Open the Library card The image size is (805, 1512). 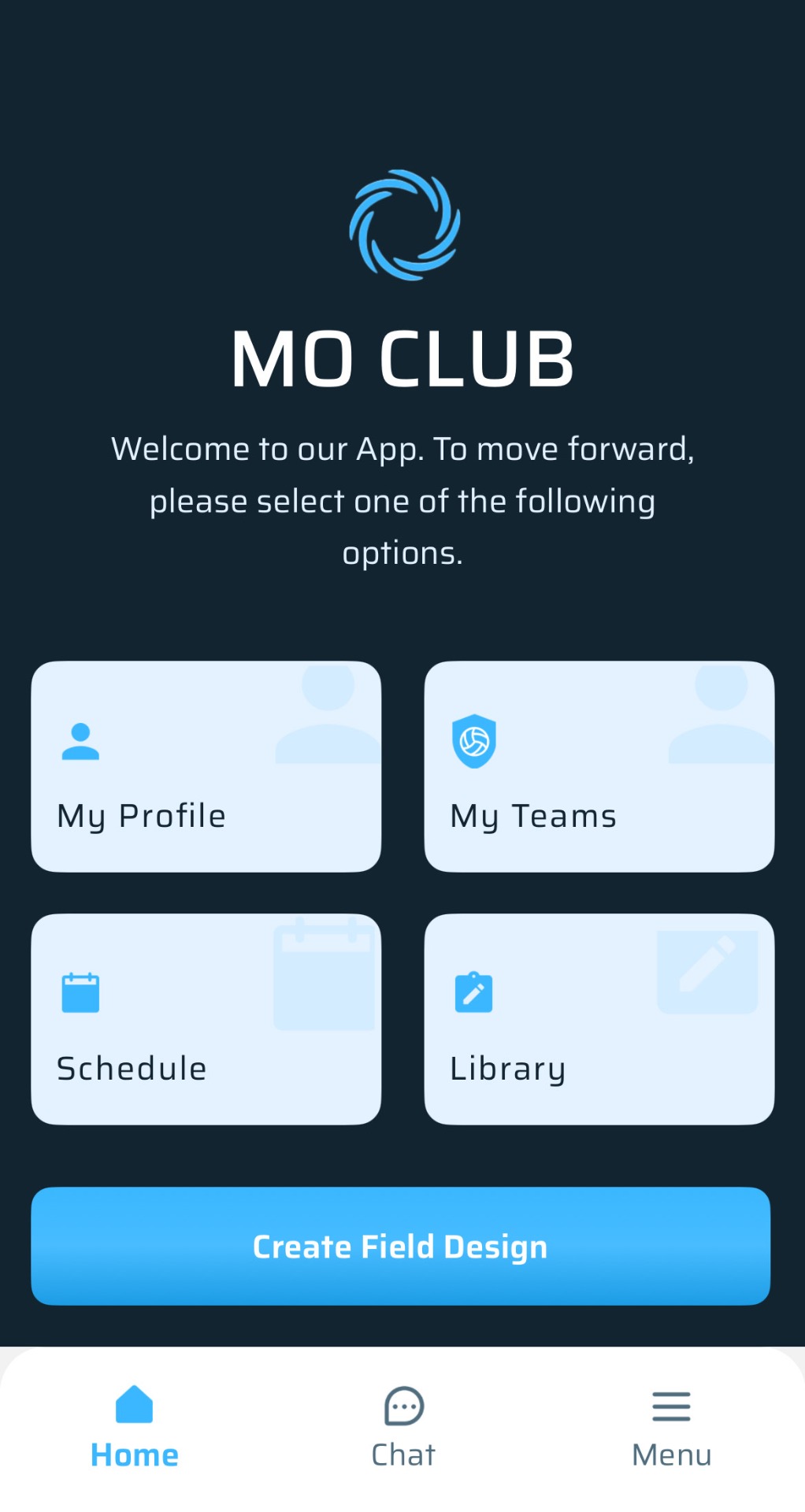pyautogui.click(x=599, y=1019)
